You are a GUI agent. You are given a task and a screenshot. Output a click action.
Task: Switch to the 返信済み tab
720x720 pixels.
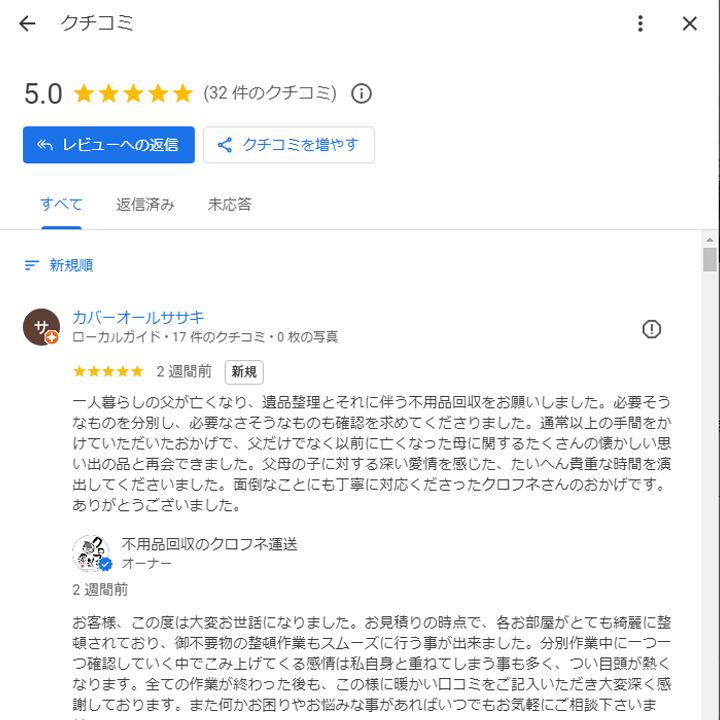click(x=145, y=205)
